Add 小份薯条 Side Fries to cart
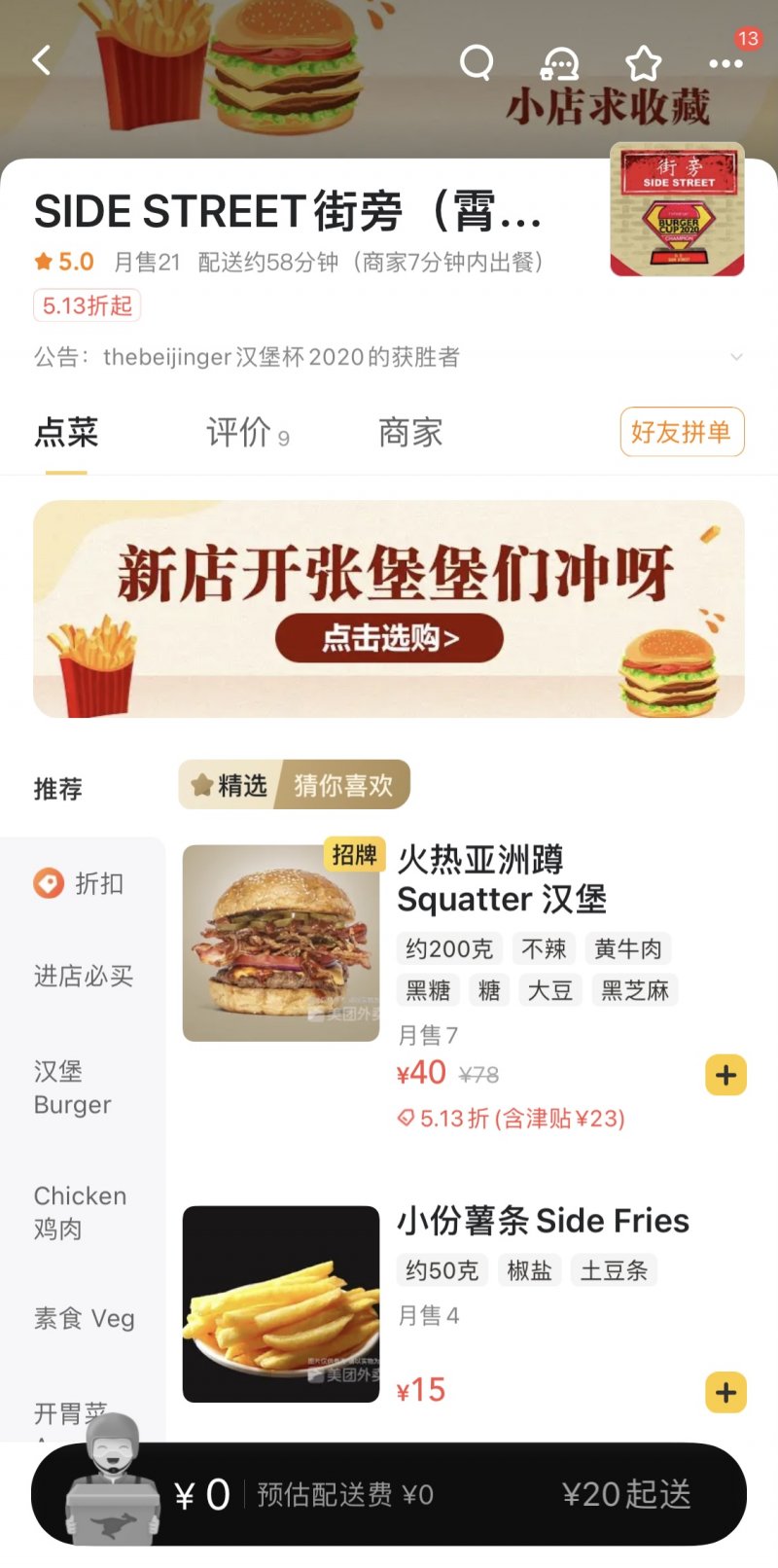 (x=725, y=1393)
